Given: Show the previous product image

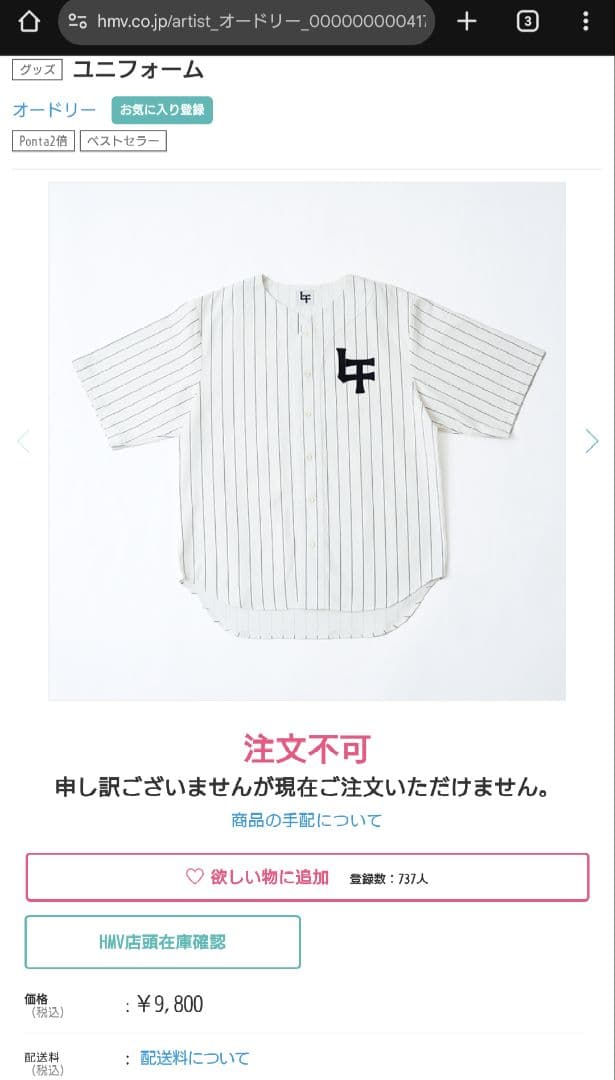Looking at the screenshot, I should tap(23, 441).
